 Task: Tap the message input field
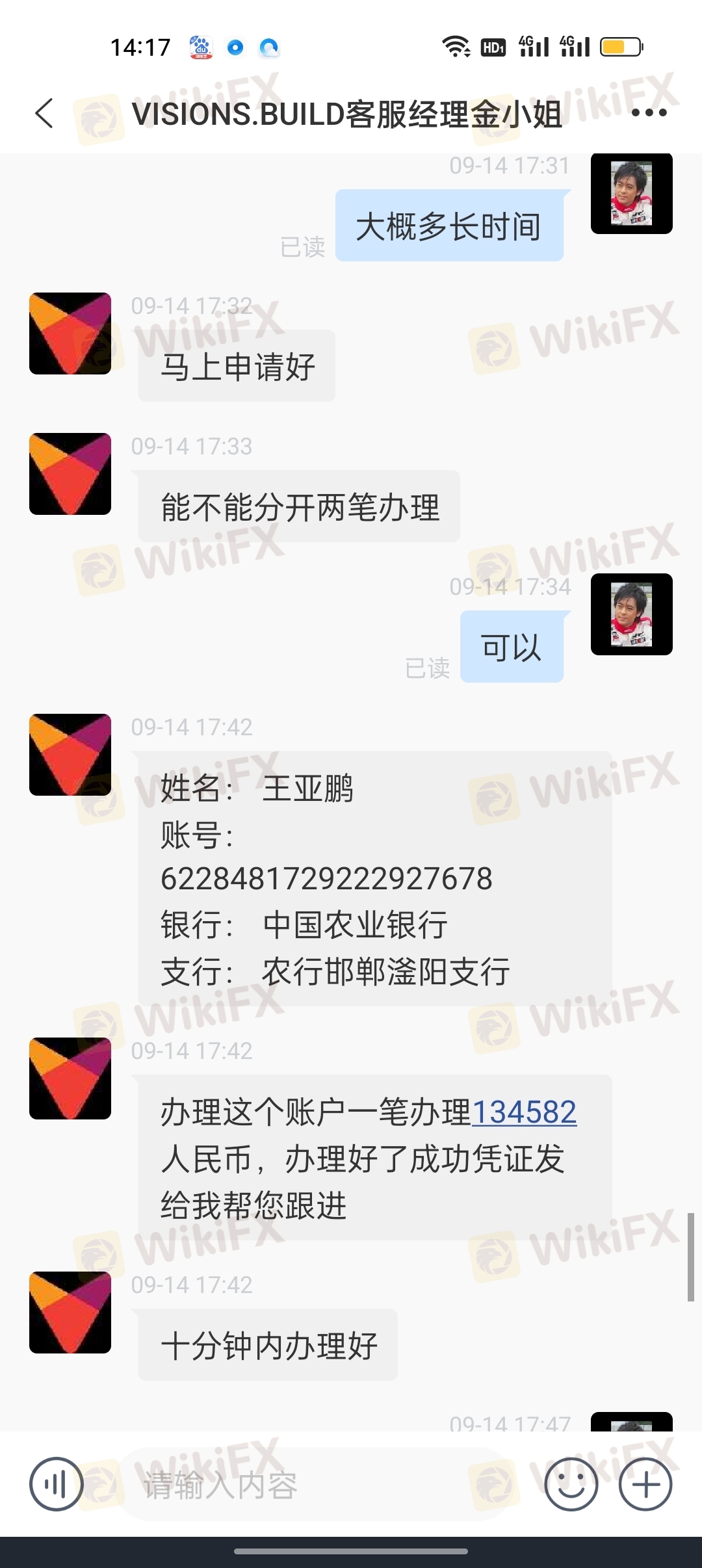[312, 1485]
